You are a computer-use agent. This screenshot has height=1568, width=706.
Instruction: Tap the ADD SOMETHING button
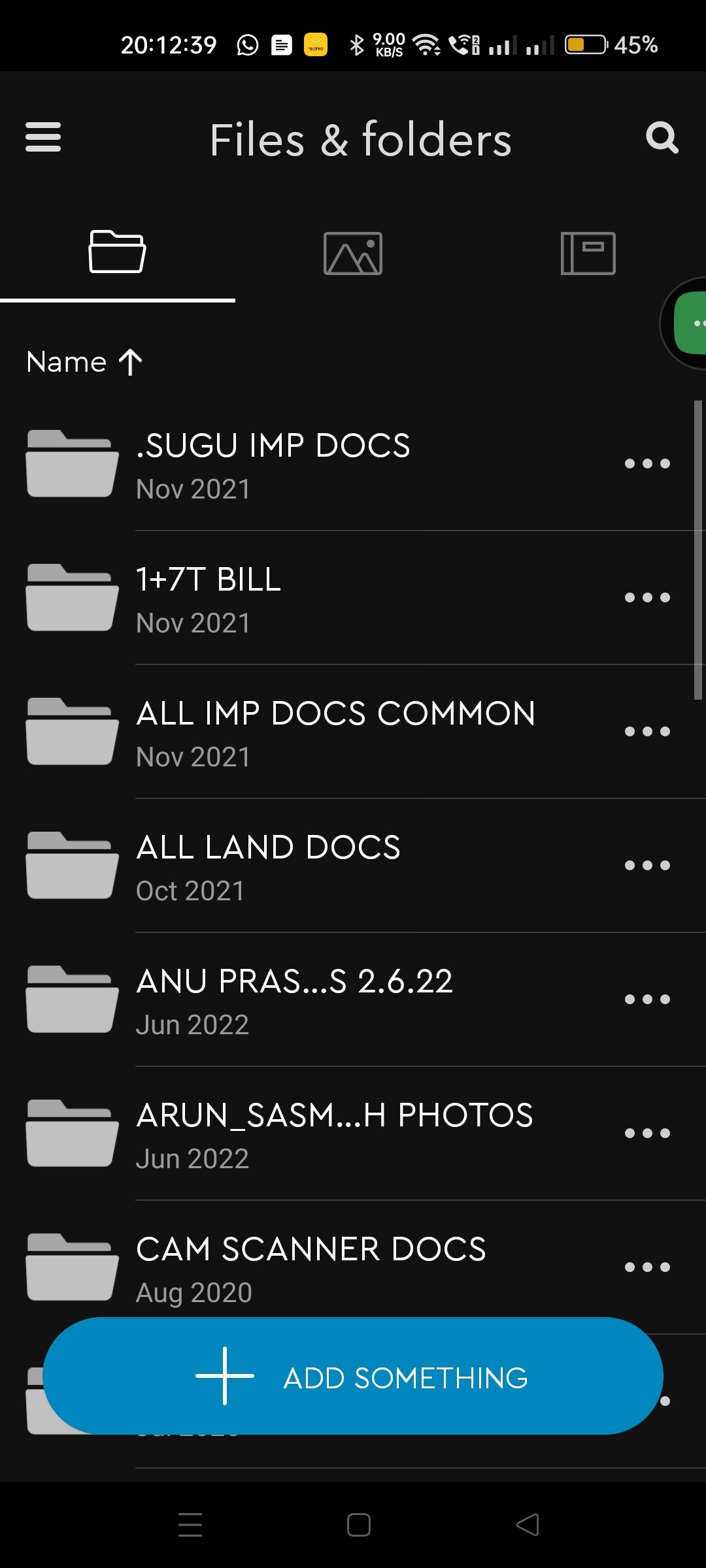tap(353, 1376)
